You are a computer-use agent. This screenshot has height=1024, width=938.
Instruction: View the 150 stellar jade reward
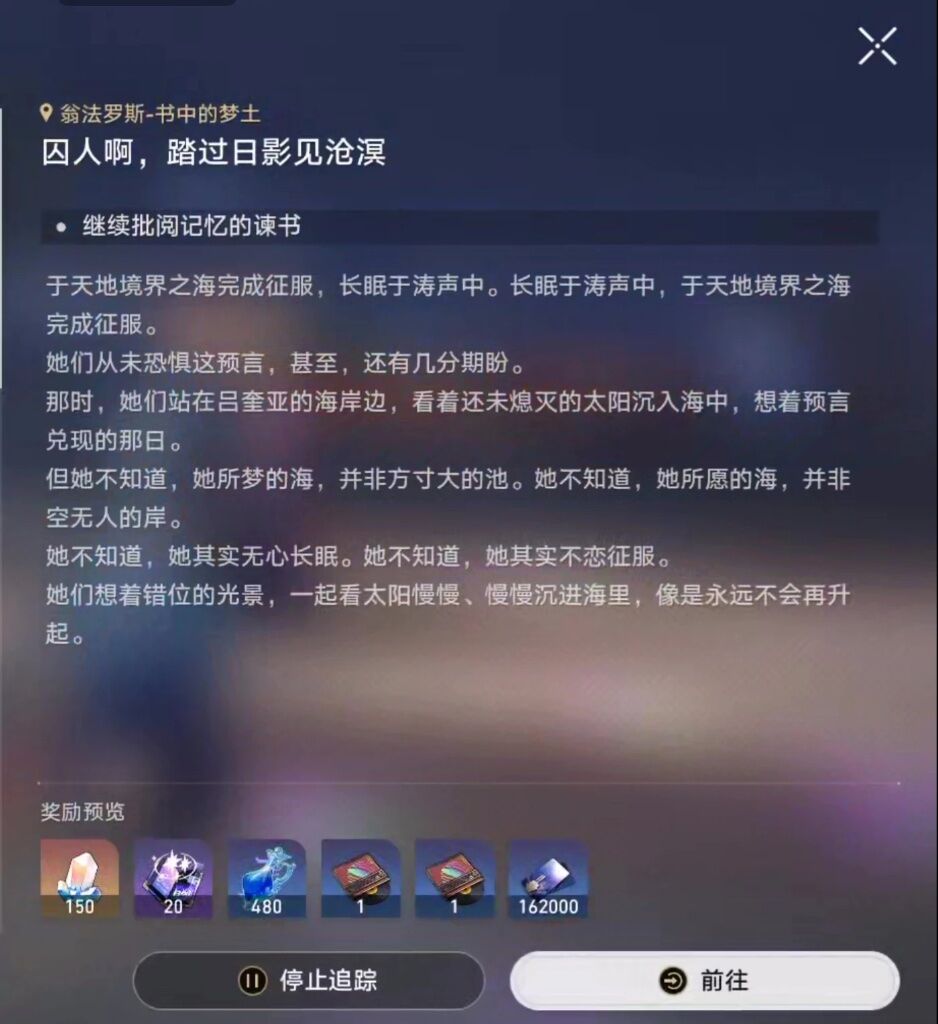(x=79, y=878)
